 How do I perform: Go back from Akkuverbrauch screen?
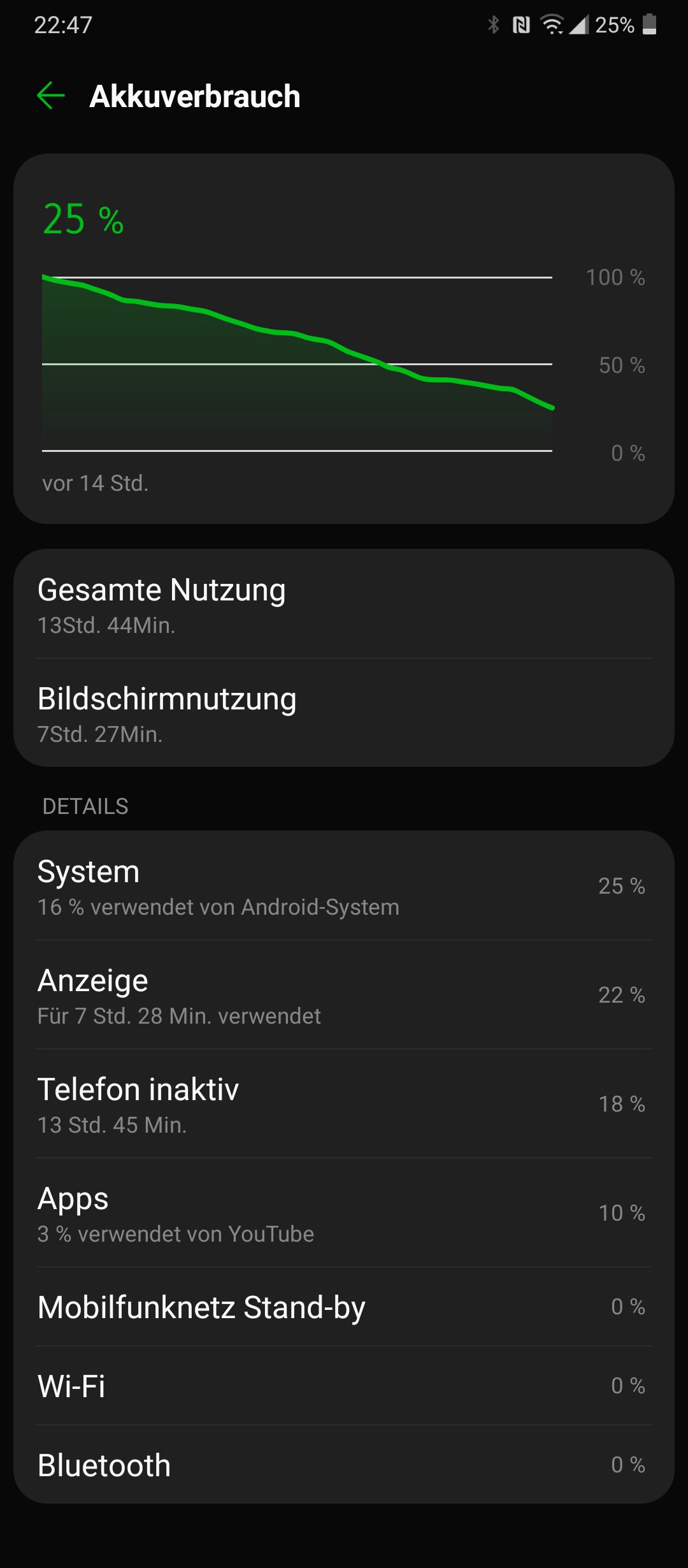click(51, 96)
